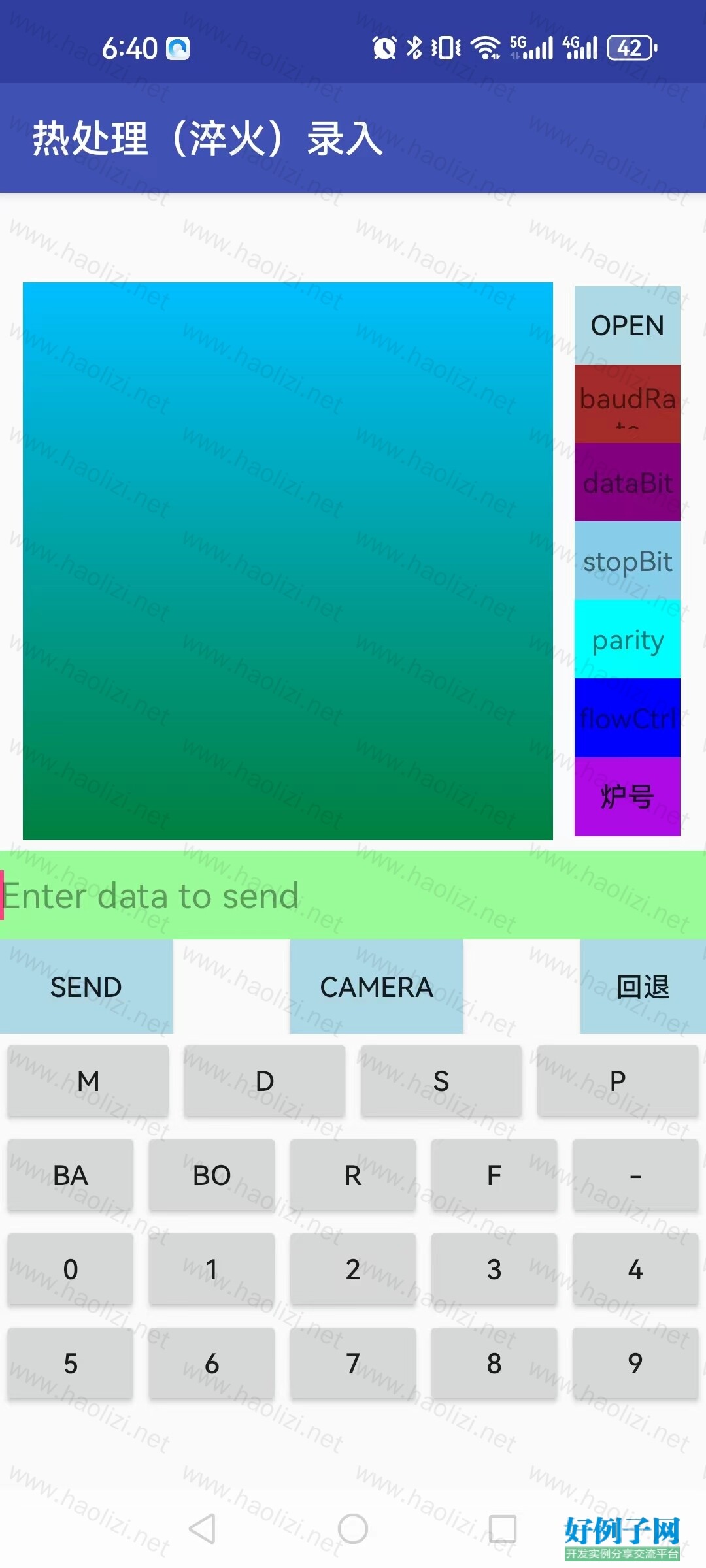The height and width of the screenshot is (1568, 706).
Task: Go back with the system back button
Action: click(x=202, y=1529)
